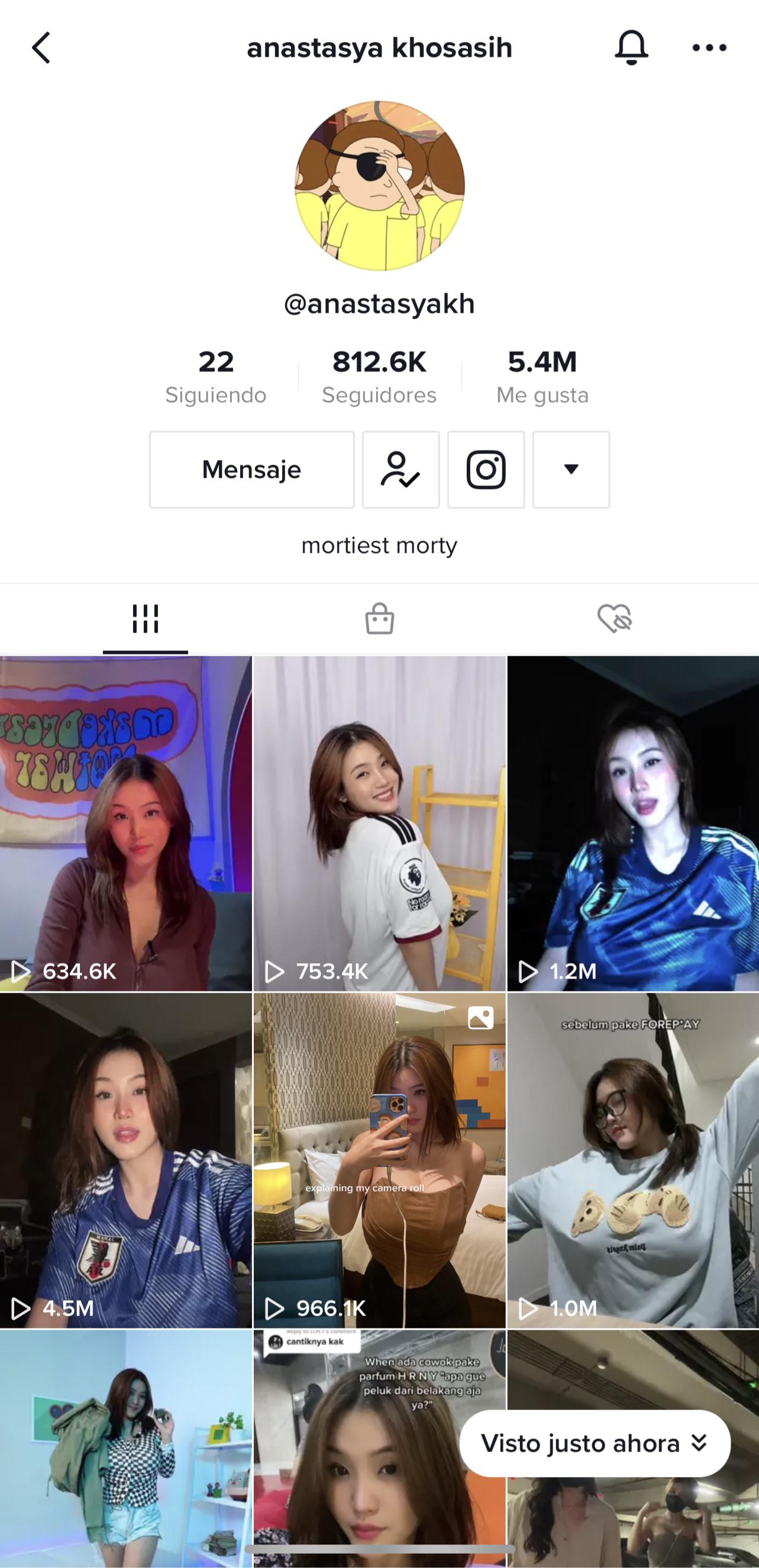Open the 'cantiknya kak' reply video
This screenshot has width=759, height=1568.
[x=380, y=1461]
